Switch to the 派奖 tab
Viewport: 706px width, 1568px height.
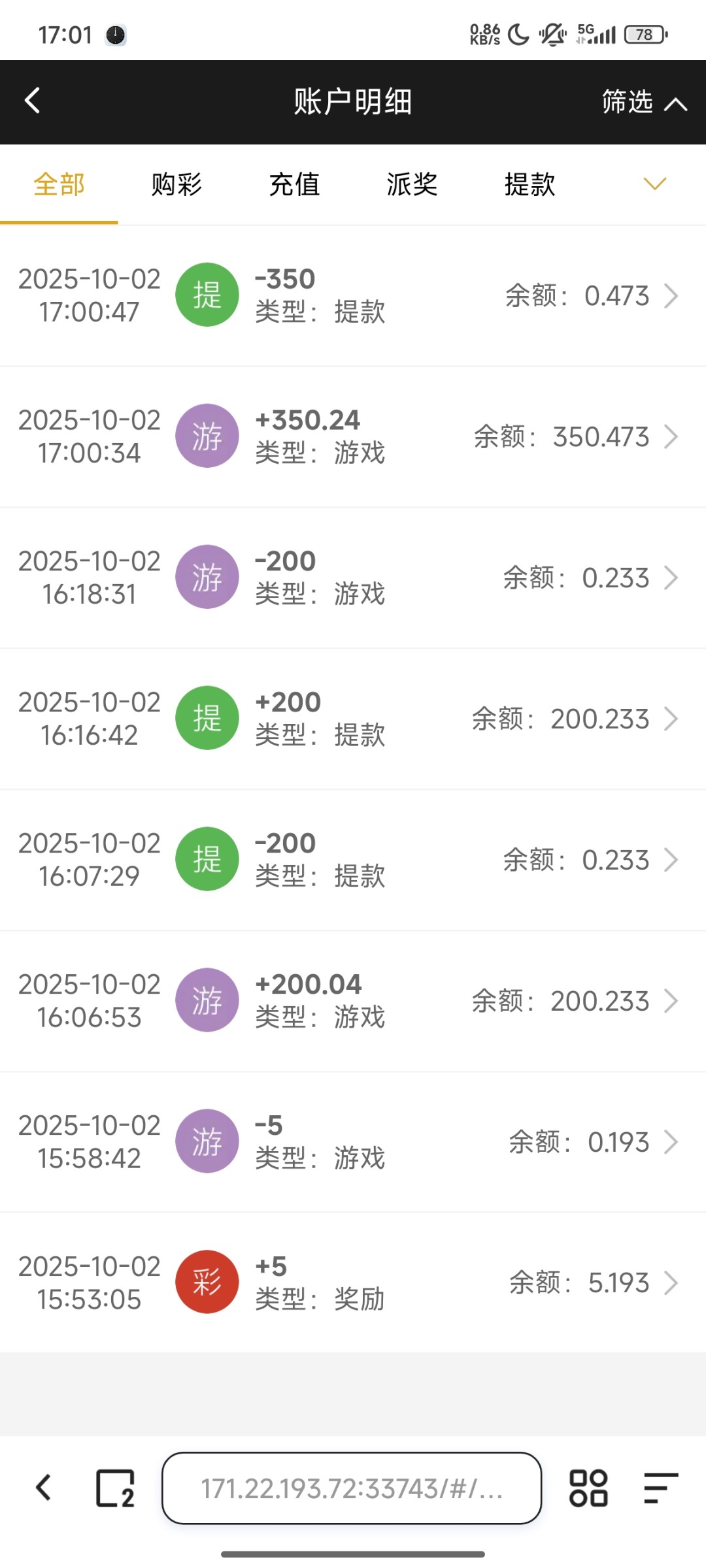point(412,185)
